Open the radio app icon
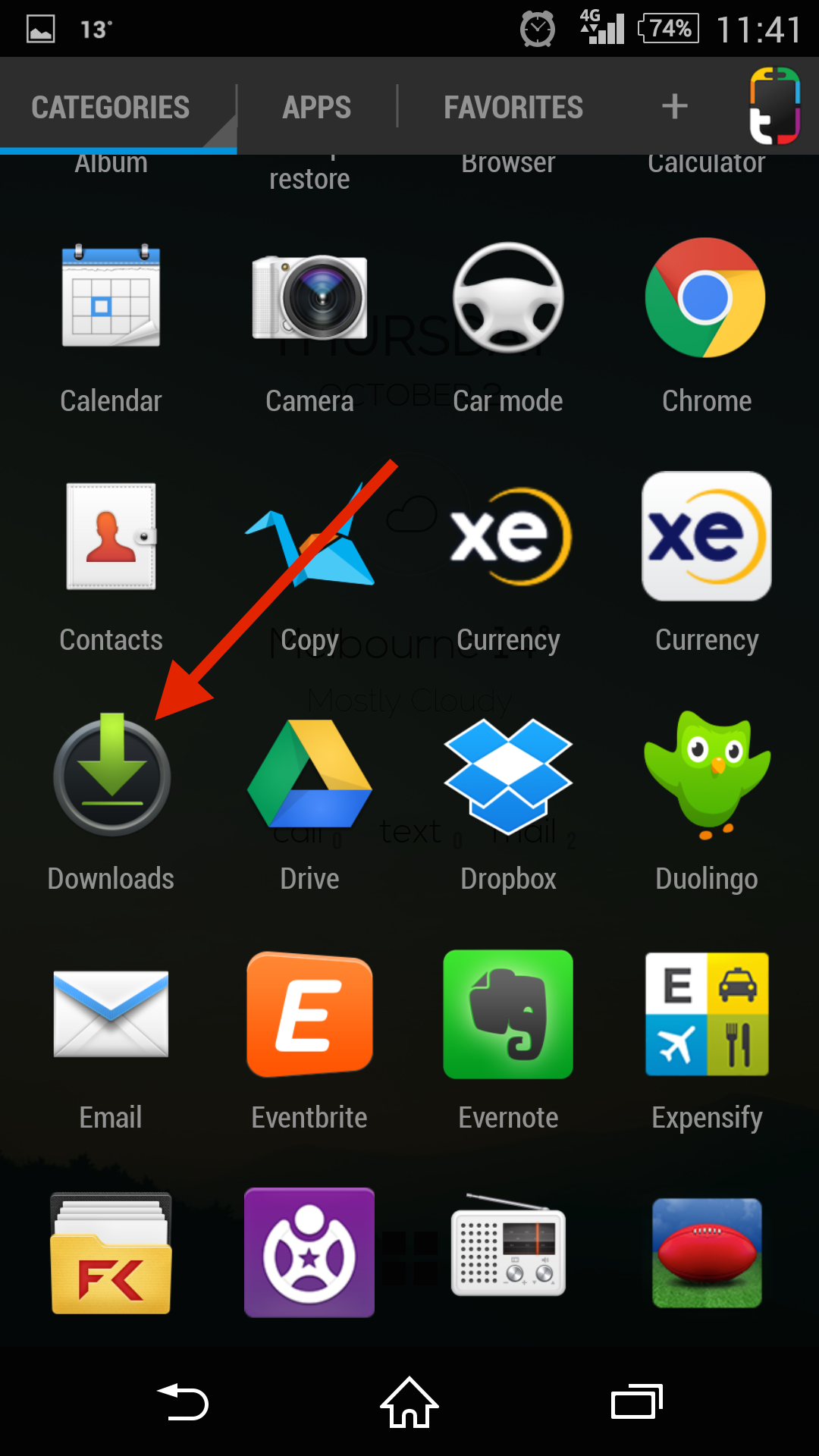The width and height of the screenshot is (819, 1456). (508, 1247)
